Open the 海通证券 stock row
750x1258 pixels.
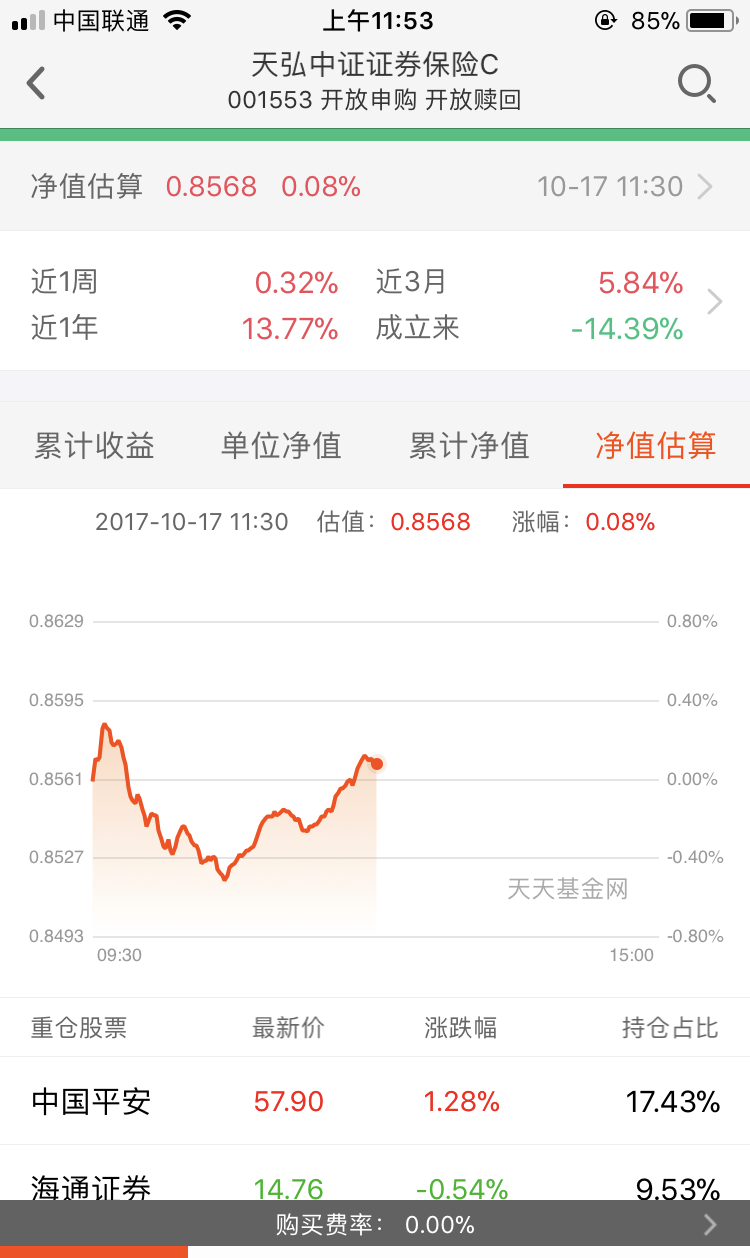(375, 1174)
